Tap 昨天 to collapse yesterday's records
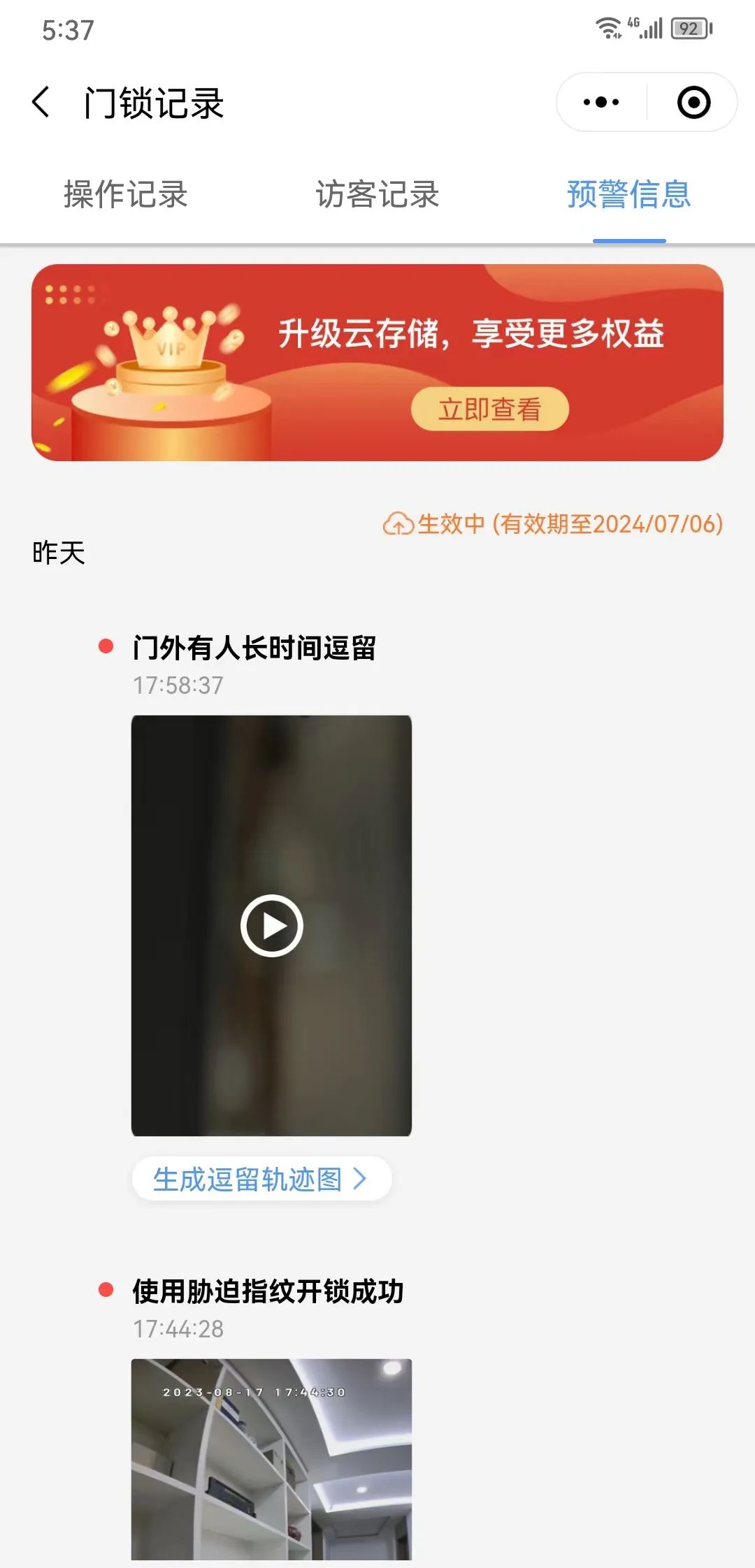 (58, 552)
